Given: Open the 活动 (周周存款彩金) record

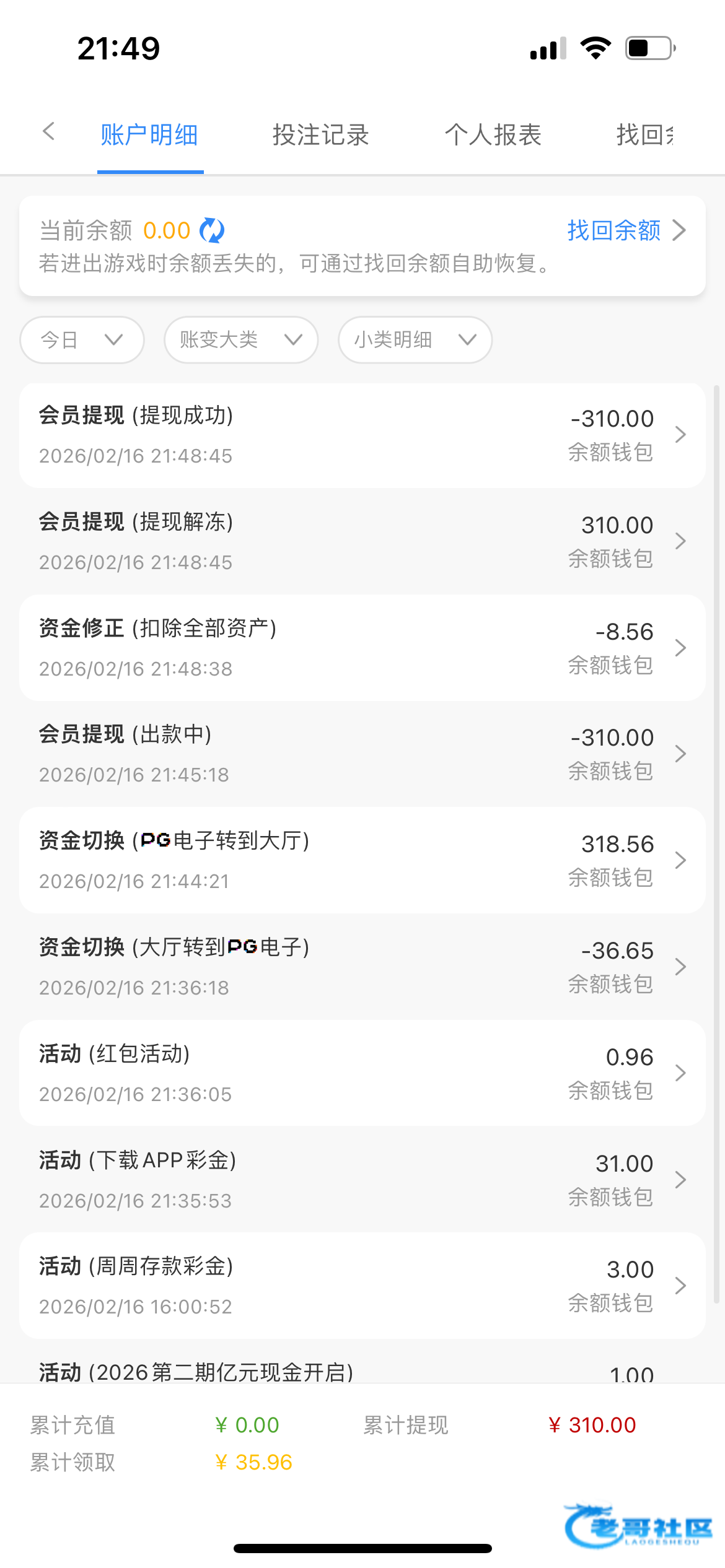Looking at the screenshot, I should [x=362, y=1286].
